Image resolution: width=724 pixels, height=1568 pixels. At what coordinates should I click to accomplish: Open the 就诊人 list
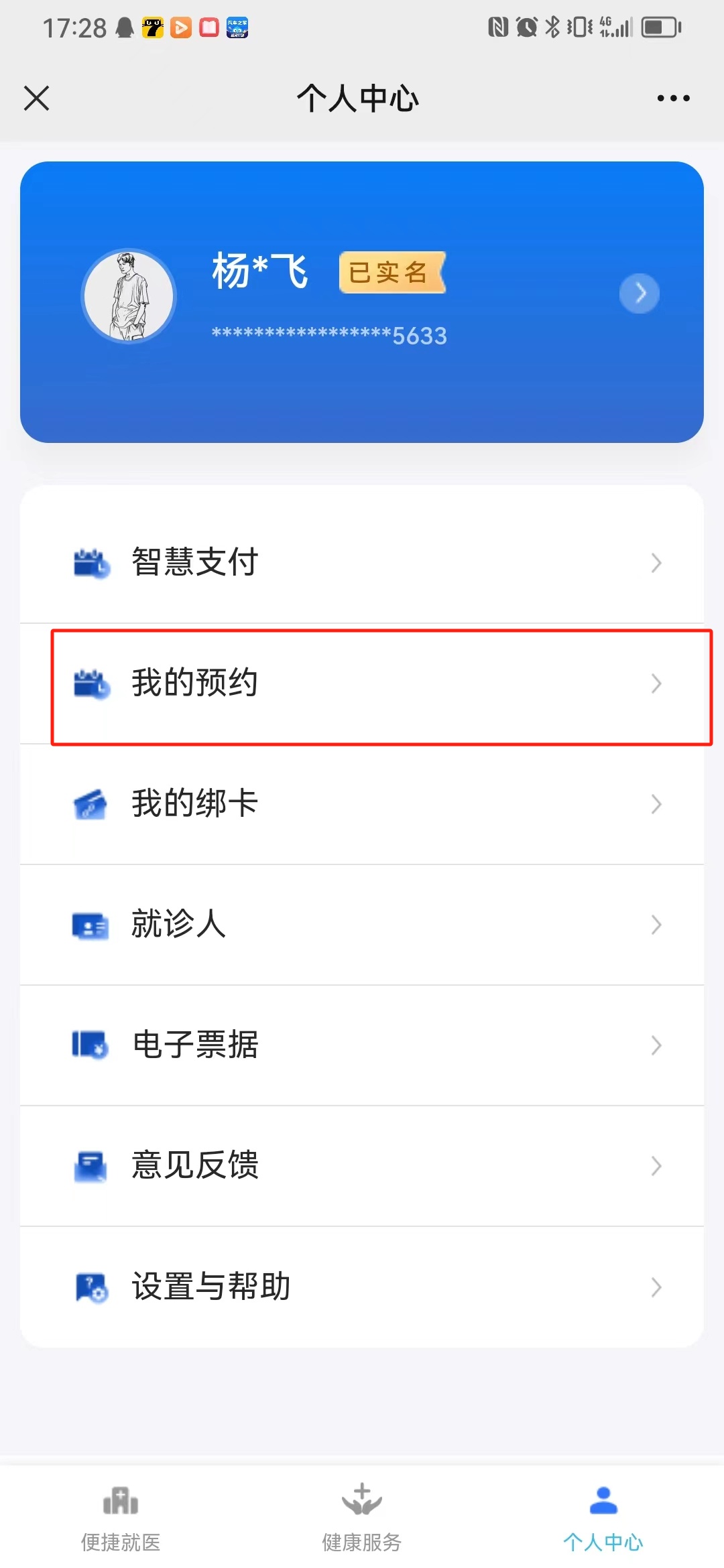pyautogui.click(x=362, y=924)
